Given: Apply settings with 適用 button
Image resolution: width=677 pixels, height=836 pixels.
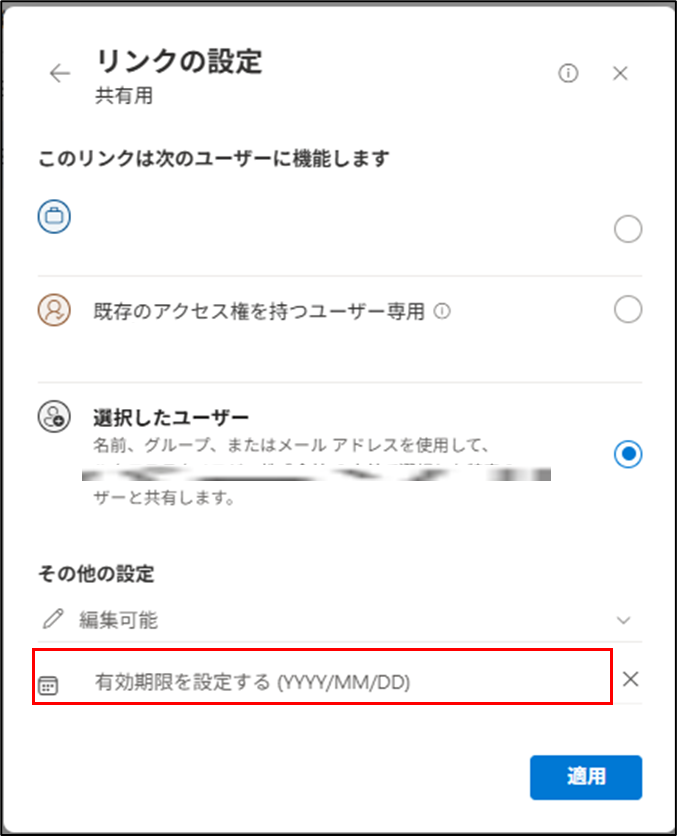Looking at the screenshot, I should (585, 776).
